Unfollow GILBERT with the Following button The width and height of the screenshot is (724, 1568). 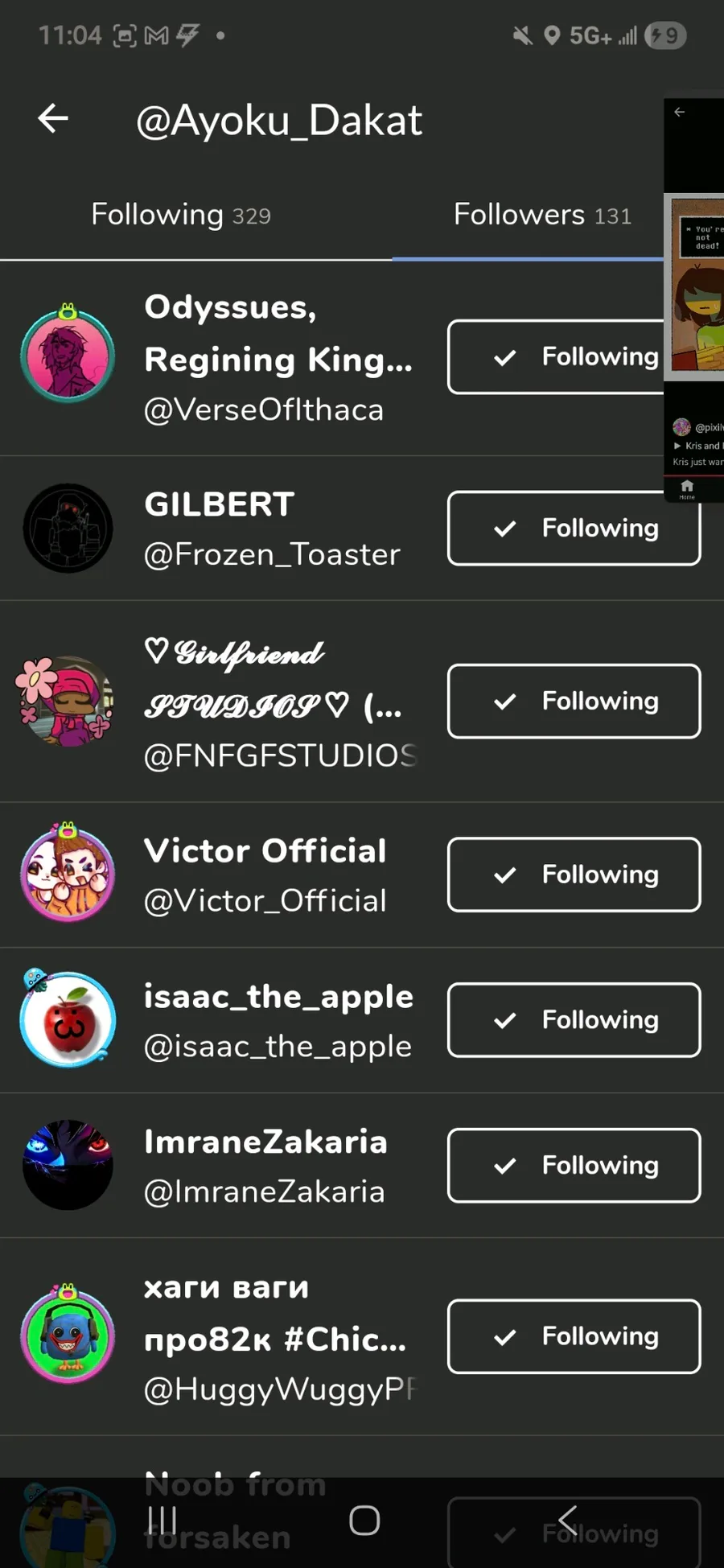tap(573, 529)
